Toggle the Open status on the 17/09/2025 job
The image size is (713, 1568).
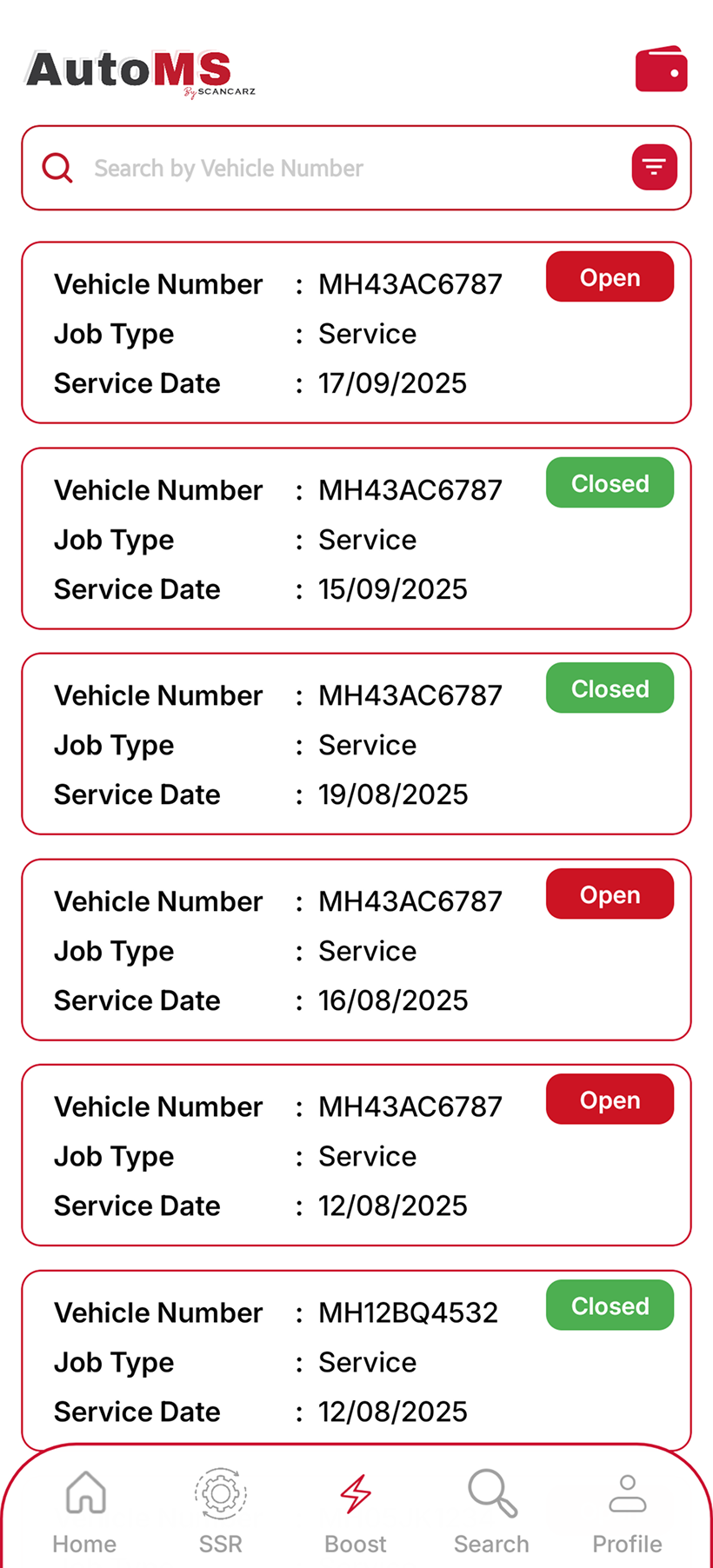pos(610,276)
